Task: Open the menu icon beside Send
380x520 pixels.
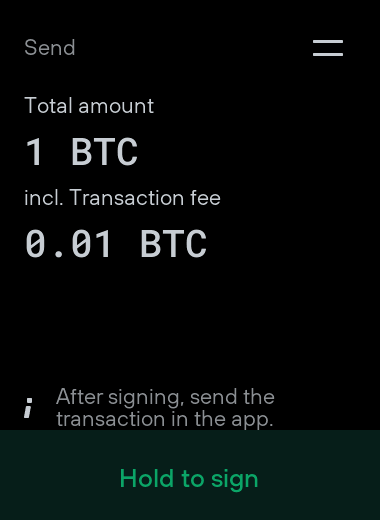Action: click(328, 48)
